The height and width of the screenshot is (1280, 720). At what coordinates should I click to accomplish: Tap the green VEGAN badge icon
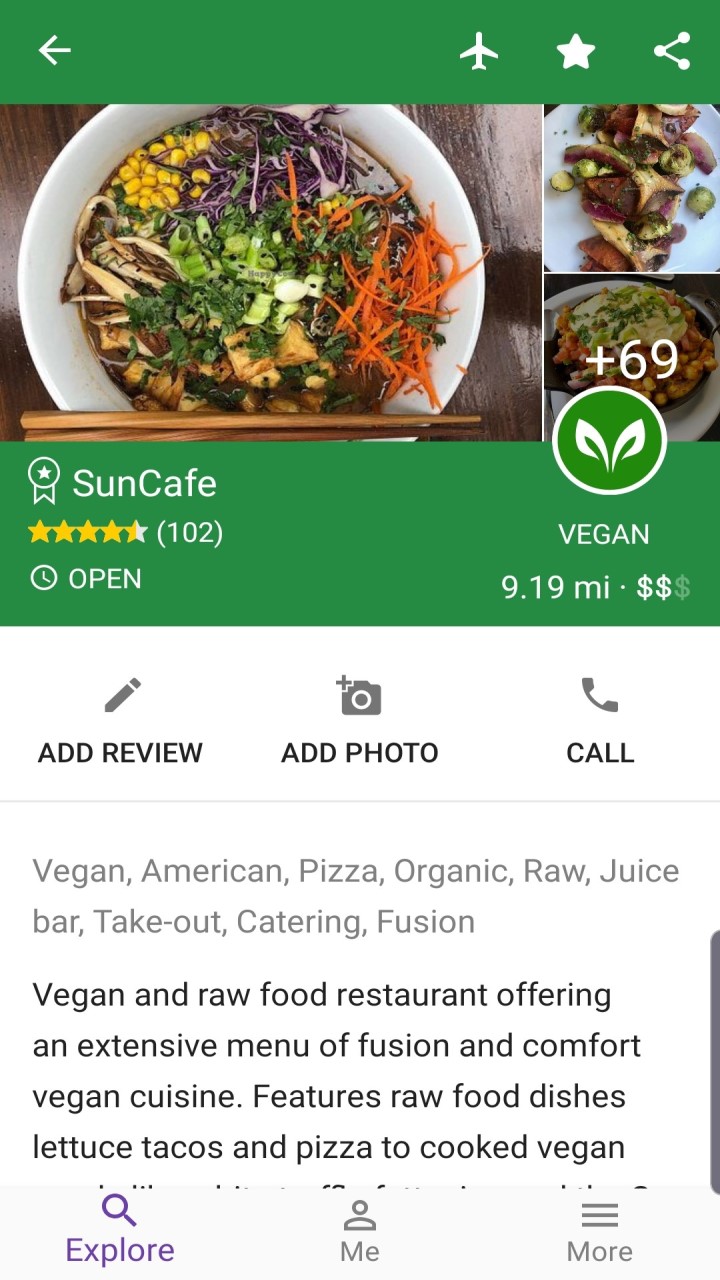click(x=608, y=438)
